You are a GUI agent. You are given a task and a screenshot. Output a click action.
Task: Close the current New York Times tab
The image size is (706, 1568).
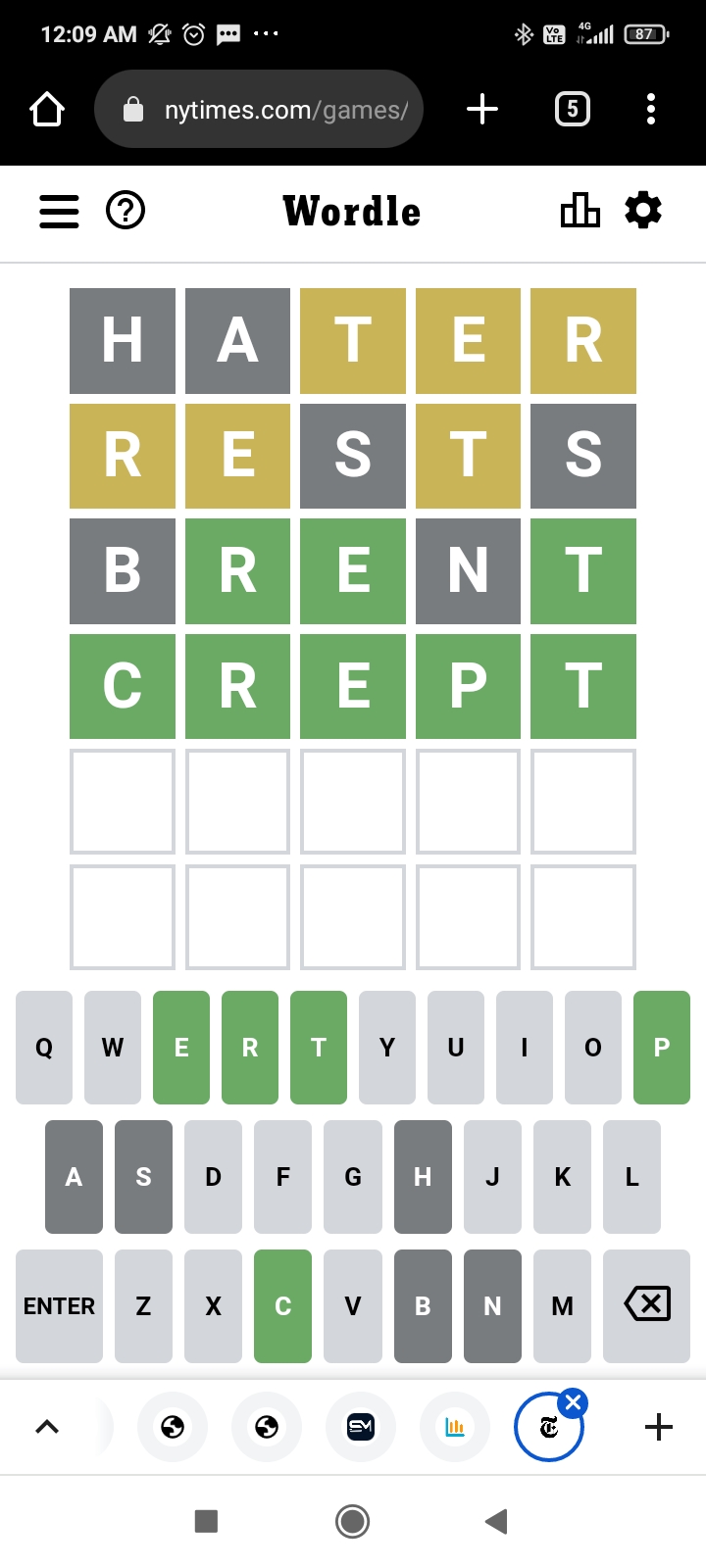tap(574, 1402)
